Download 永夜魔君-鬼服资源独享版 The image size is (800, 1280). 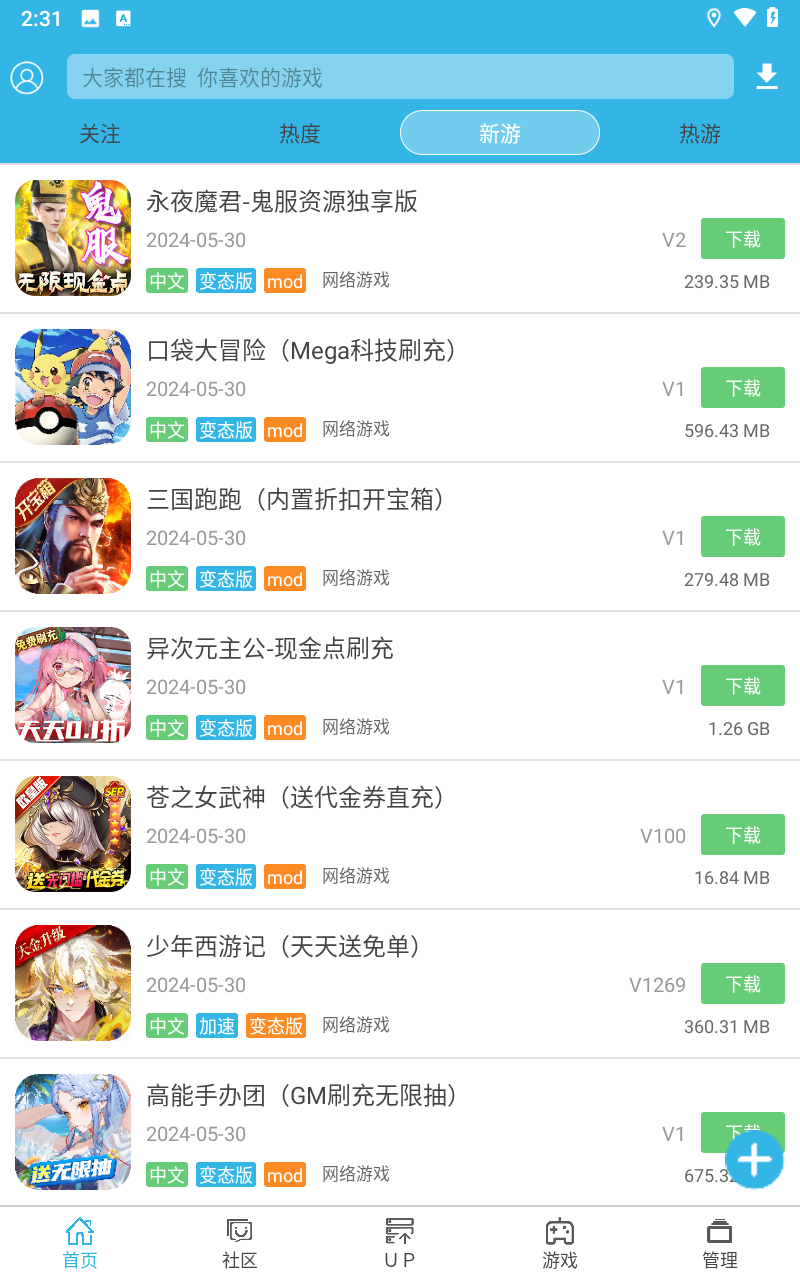(743, 239)
